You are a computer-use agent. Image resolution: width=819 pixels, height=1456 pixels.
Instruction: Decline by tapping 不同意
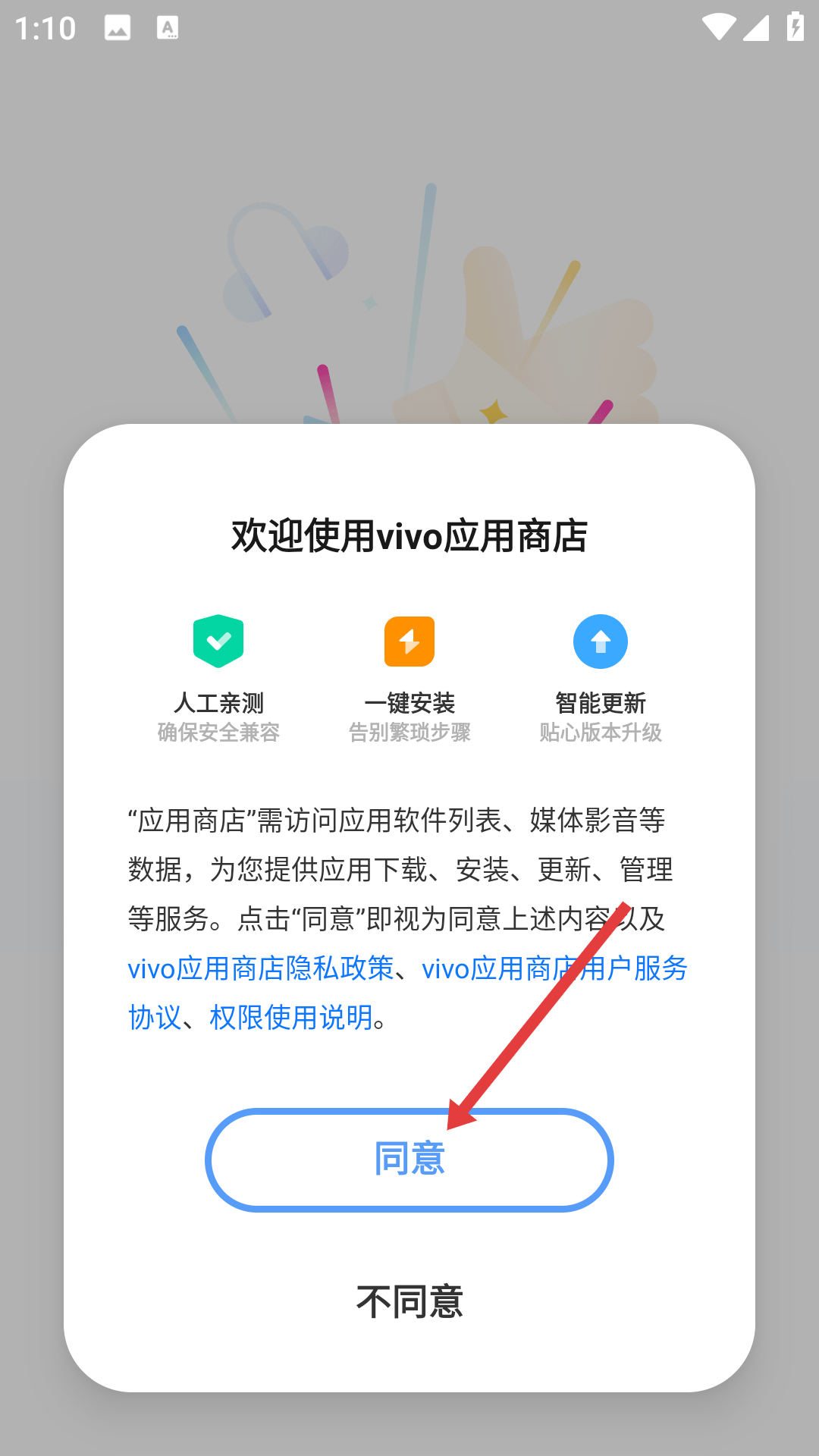pyautogui.click(x=409, y=1301)
